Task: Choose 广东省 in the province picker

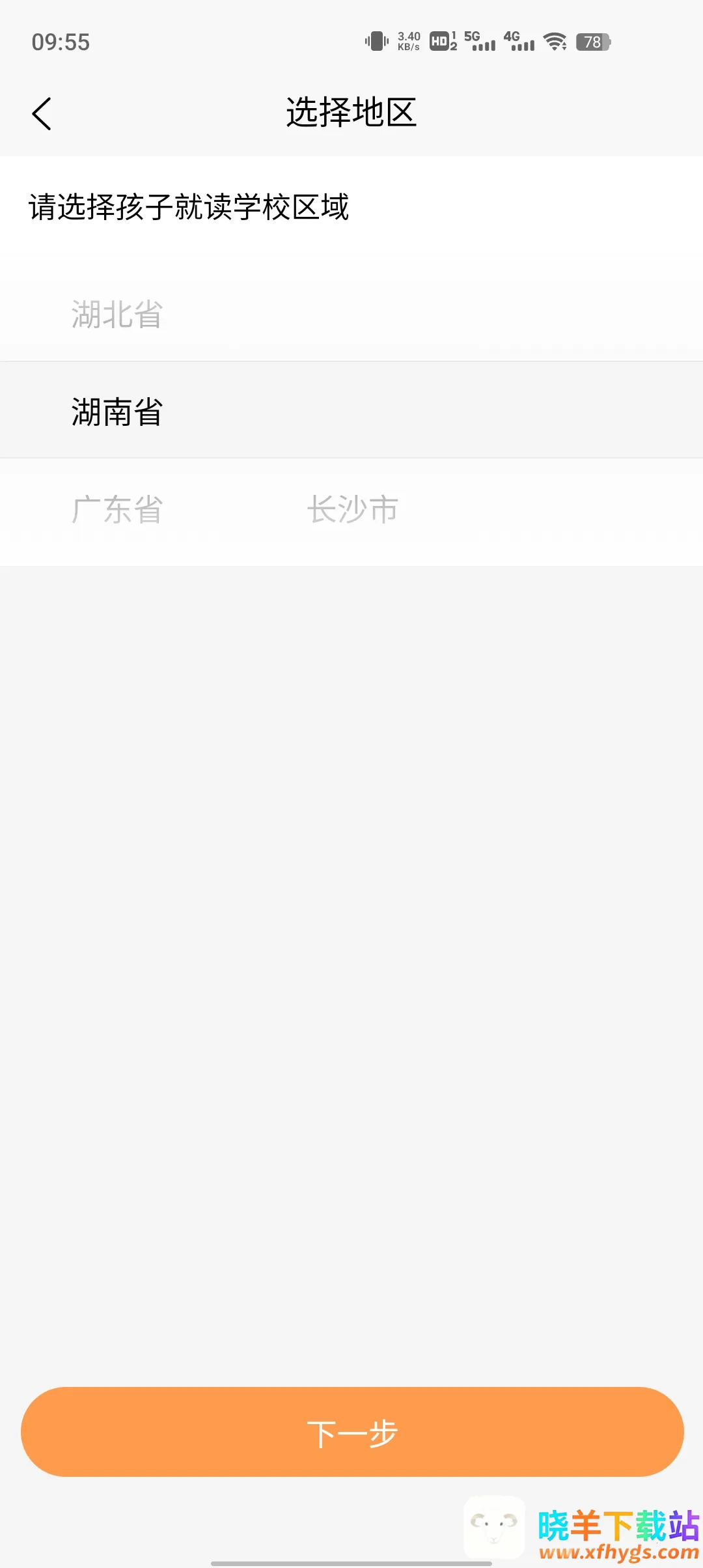Action: click(117, 509)
